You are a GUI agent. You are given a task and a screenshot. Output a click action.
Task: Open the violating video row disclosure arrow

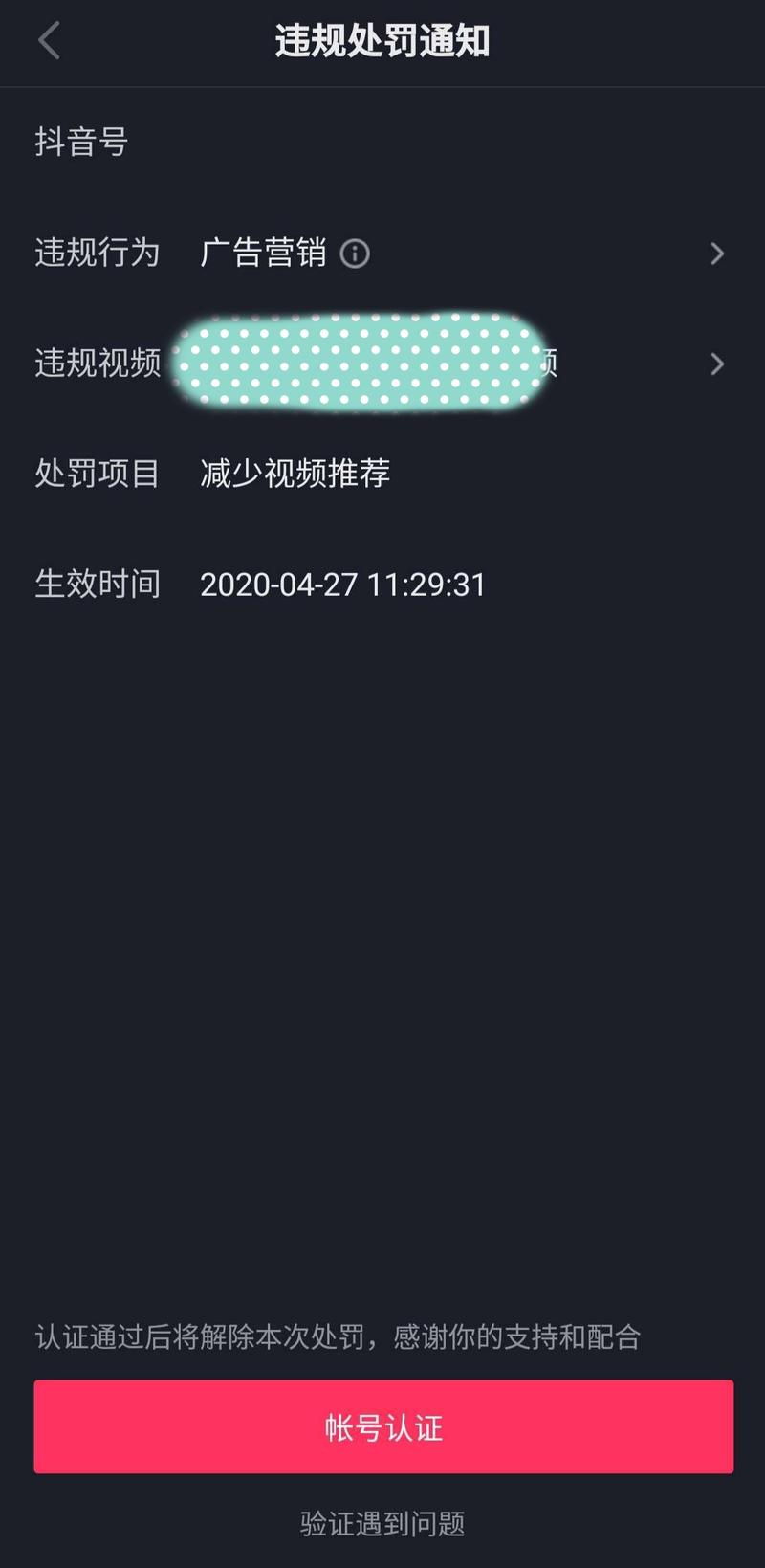pyautogui.click(x=716, y=364)
